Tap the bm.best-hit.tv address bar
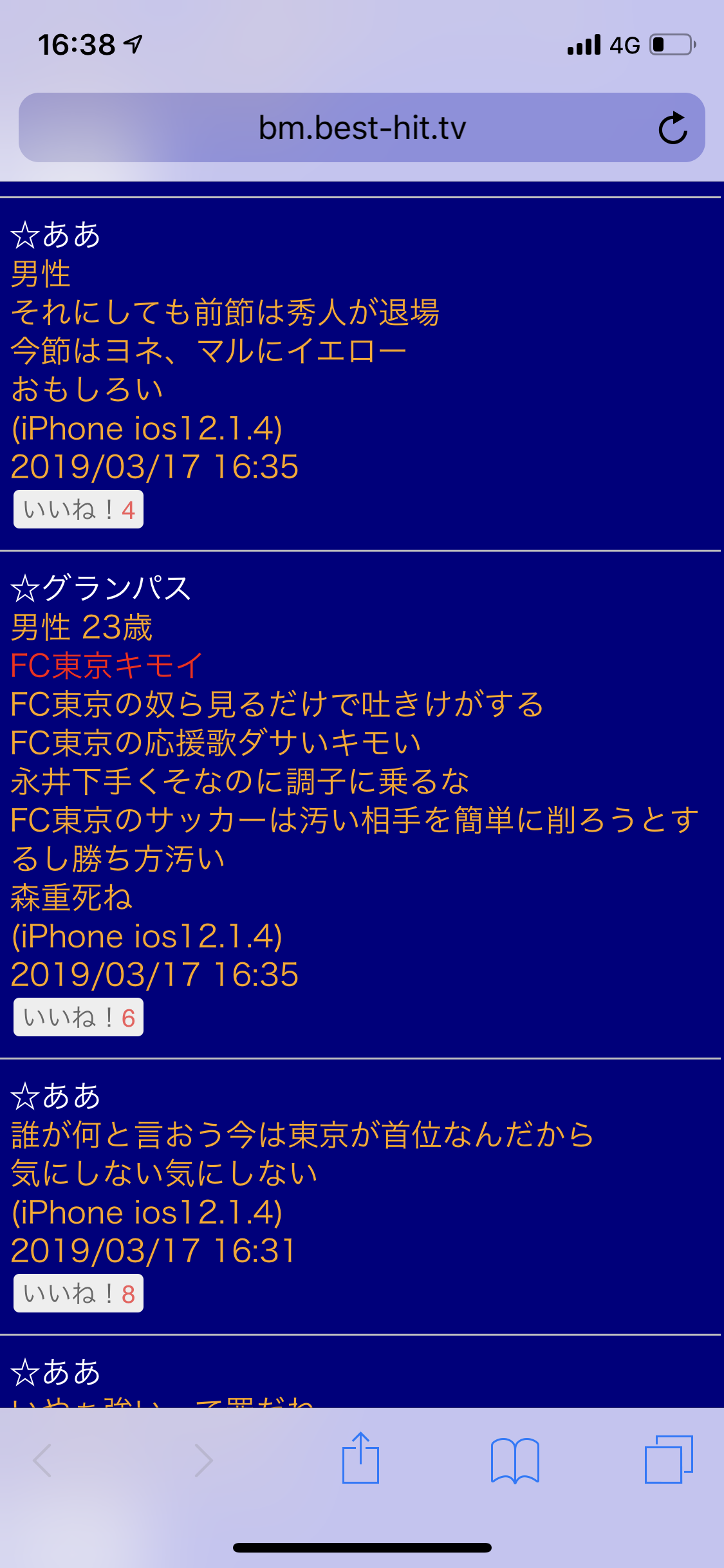 362,128
